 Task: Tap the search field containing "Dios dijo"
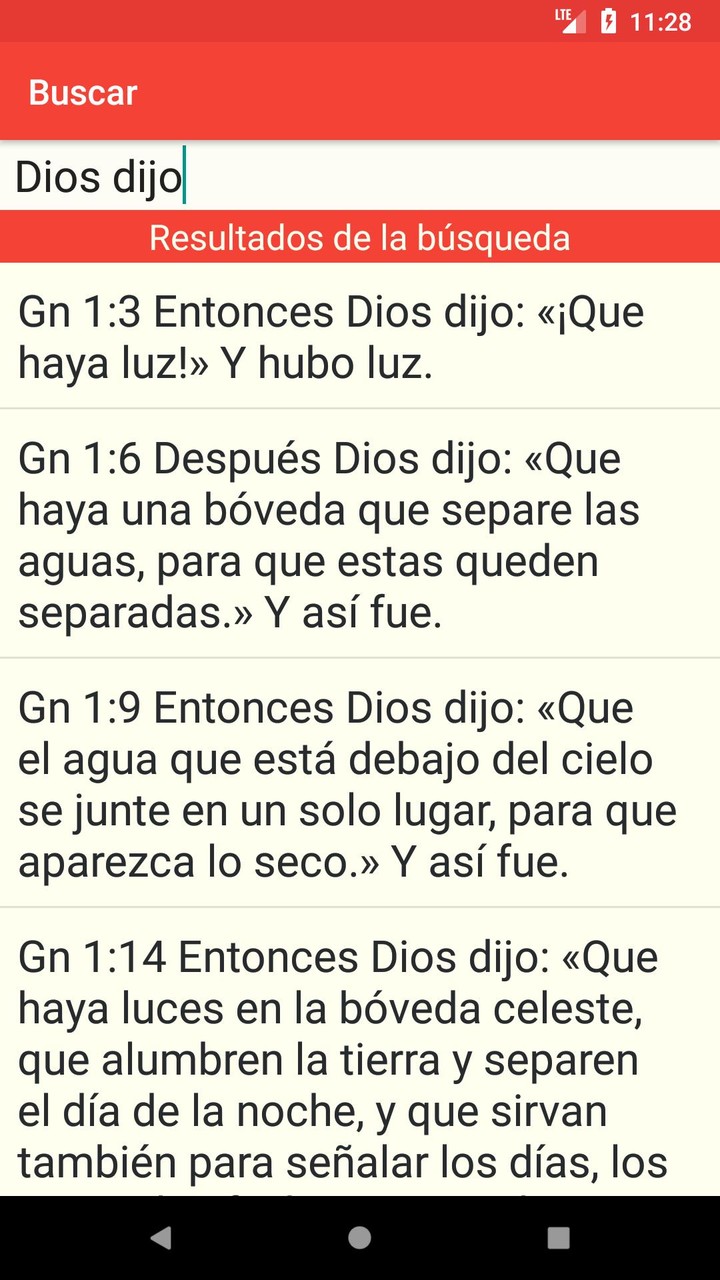click(360, 177)
